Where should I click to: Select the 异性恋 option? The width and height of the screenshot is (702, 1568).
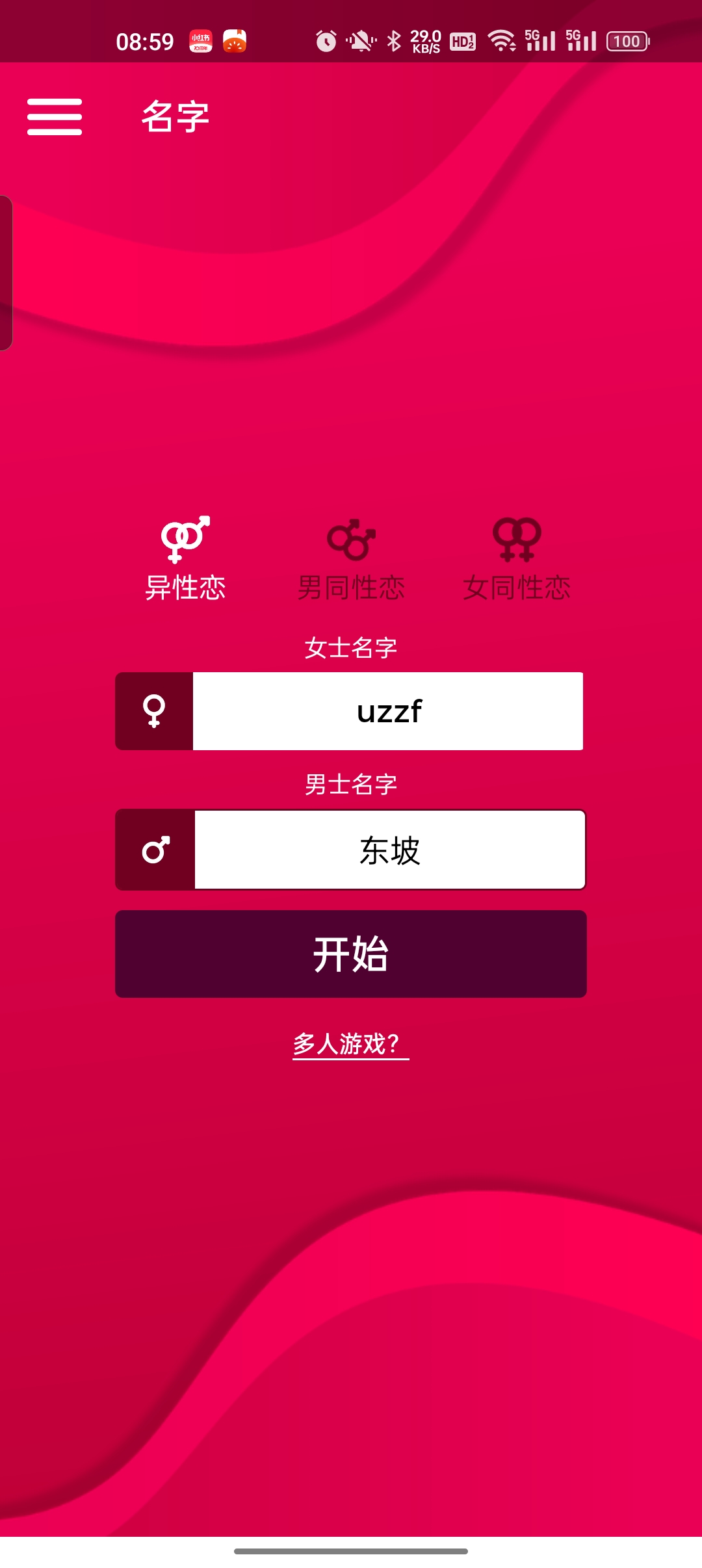coord(185,559)
